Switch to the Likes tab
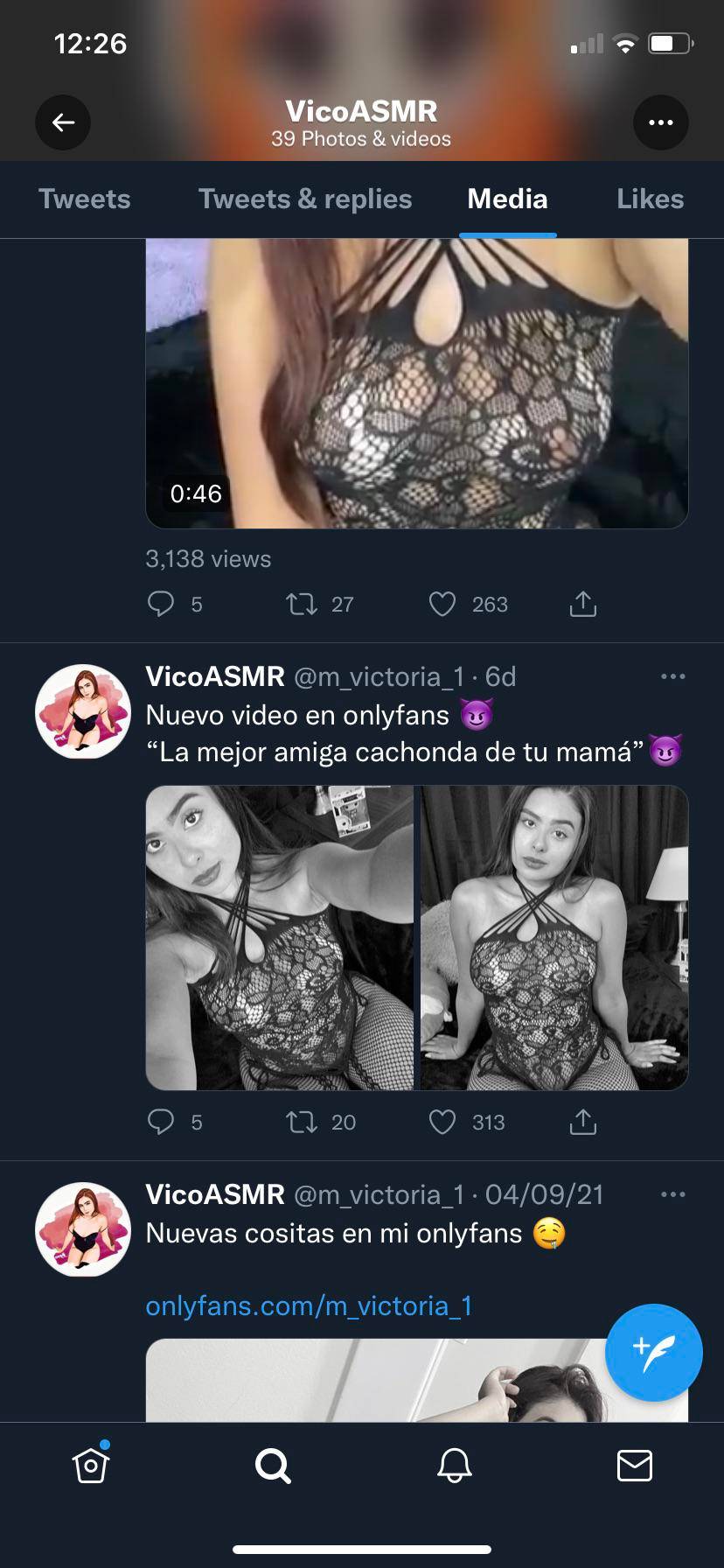The width and height of the screenshot is (724, 1568). tap(650, 199)
